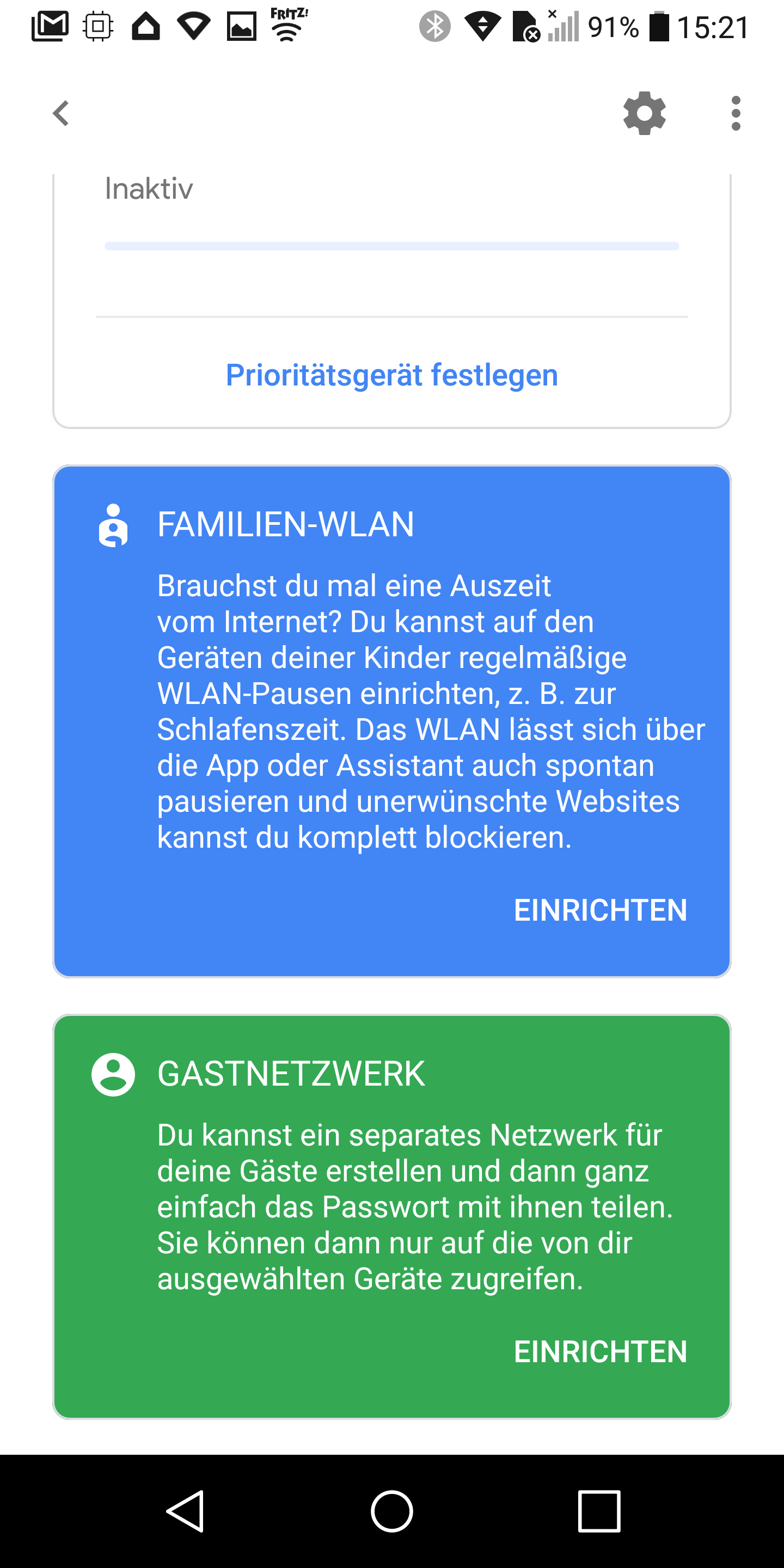Open the recent apps overview
Screen dimensions: 784x1568
[x=599, y=1511]
